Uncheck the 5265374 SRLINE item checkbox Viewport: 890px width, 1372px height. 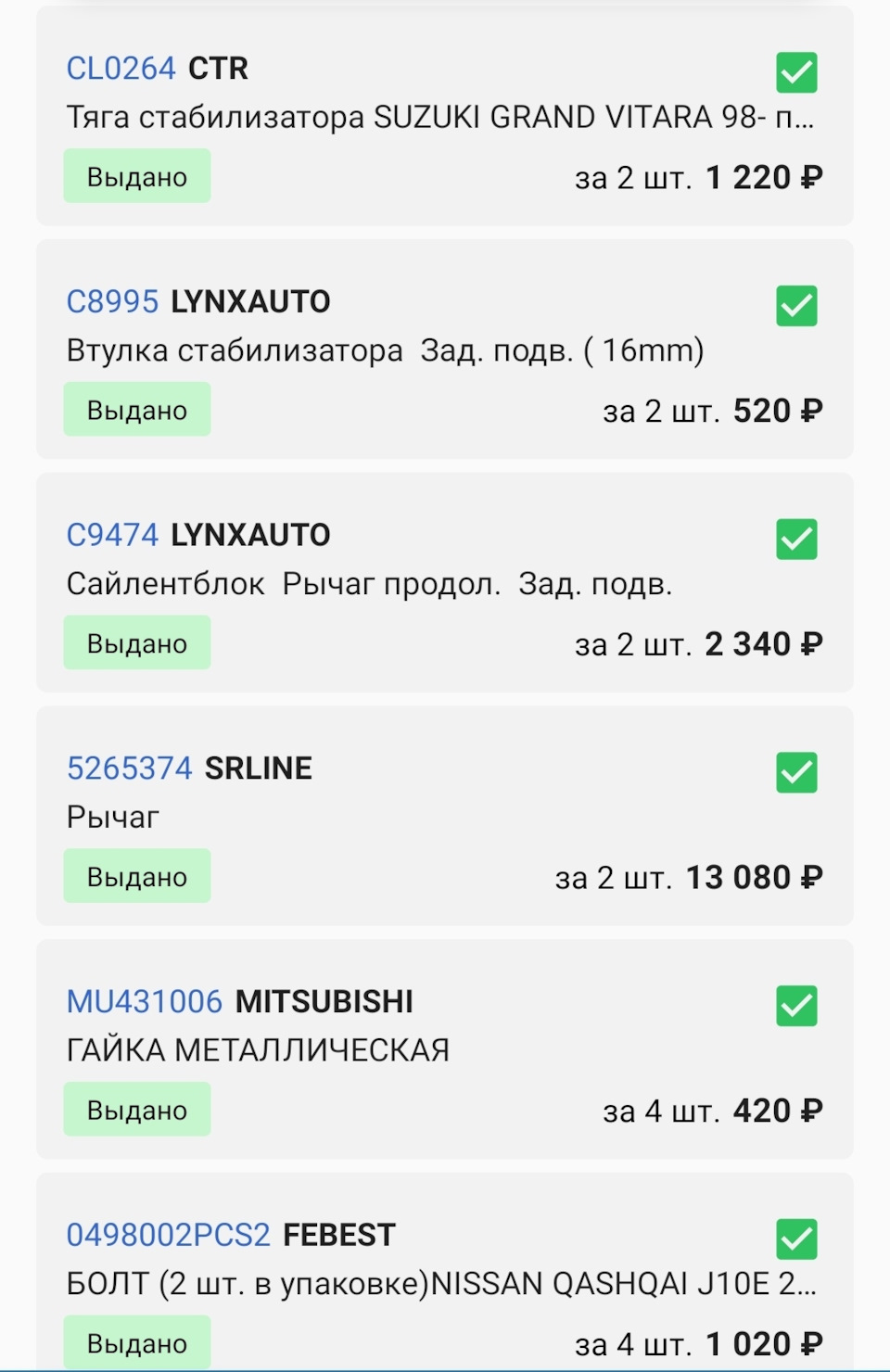coord(796,773)
